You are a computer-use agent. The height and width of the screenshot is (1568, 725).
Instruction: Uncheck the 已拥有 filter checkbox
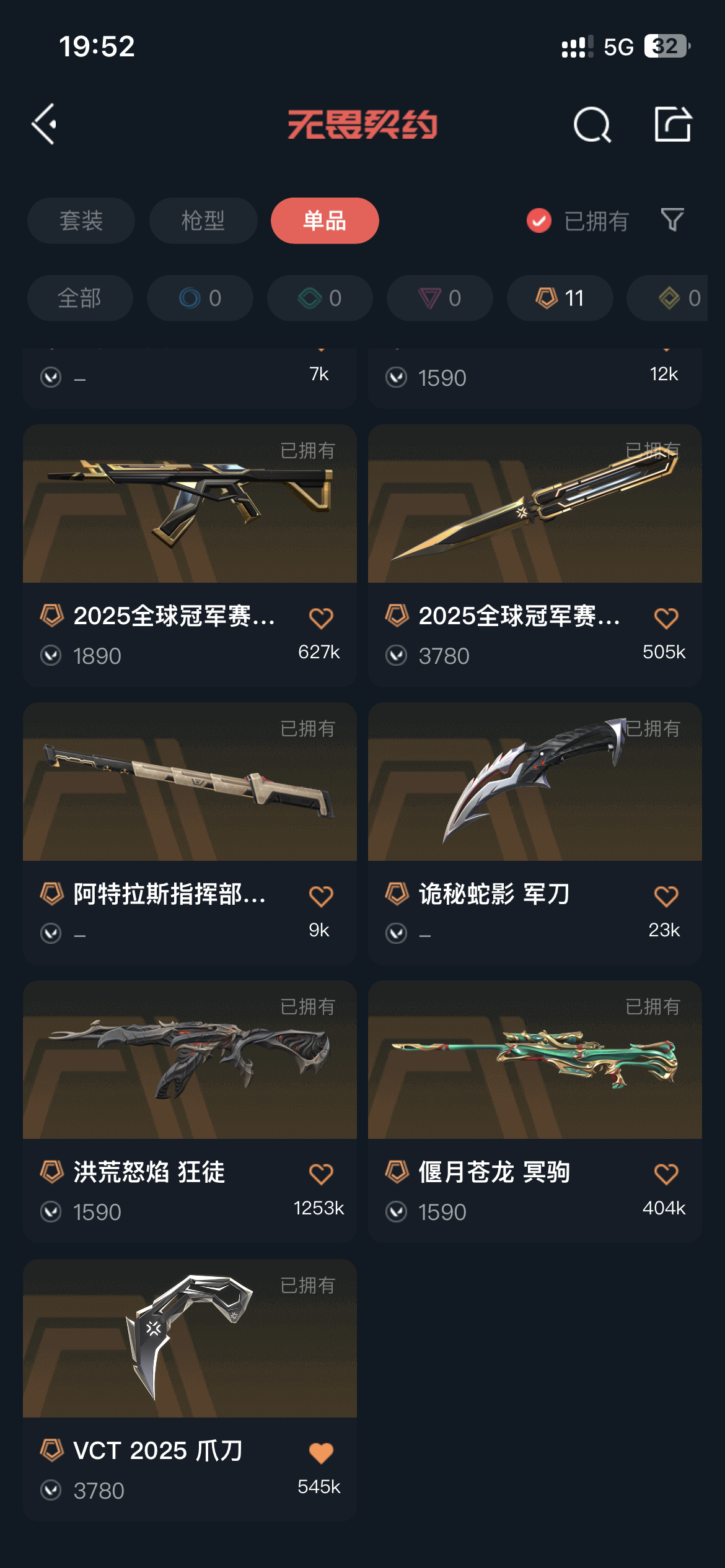point(539,220)
